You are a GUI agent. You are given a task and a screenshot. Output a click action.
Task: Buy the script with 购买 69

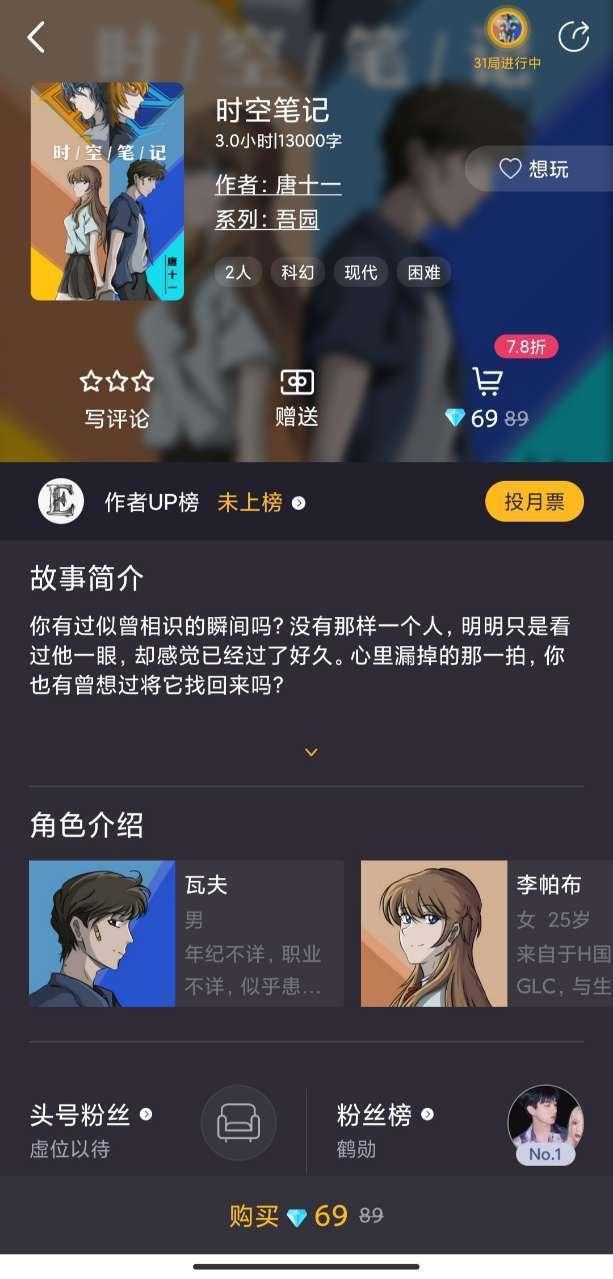306,1216
